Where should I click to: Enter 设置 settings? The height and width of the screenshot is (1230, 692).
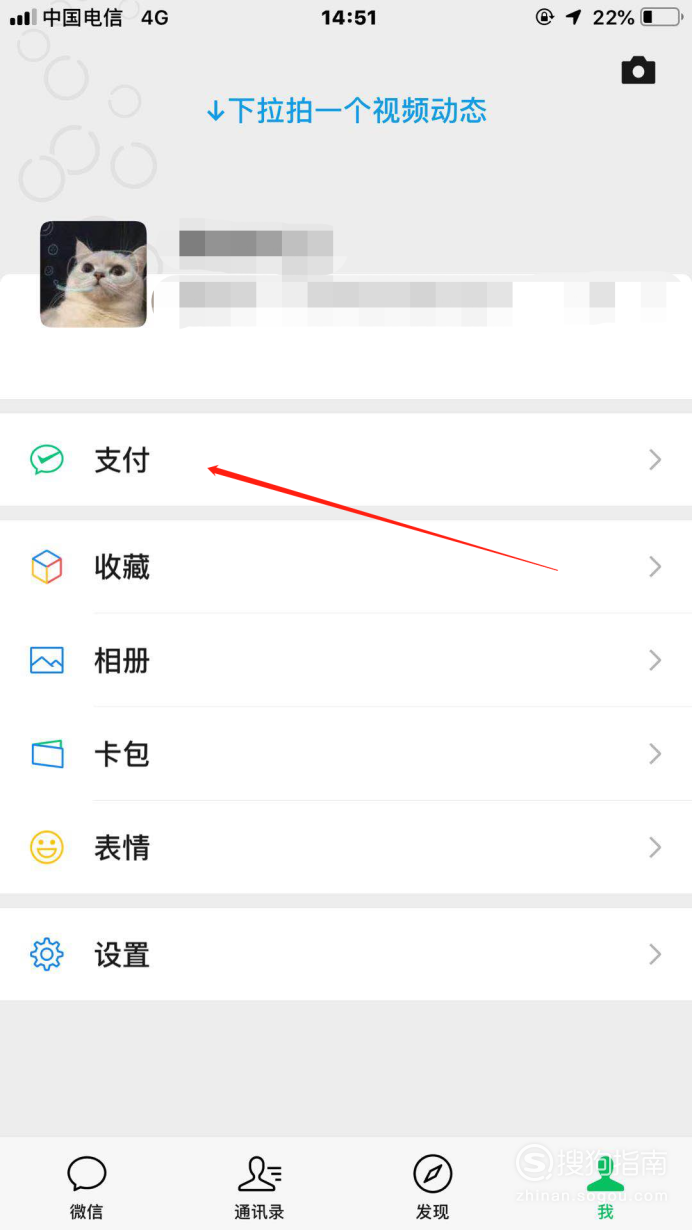(346, 954)
